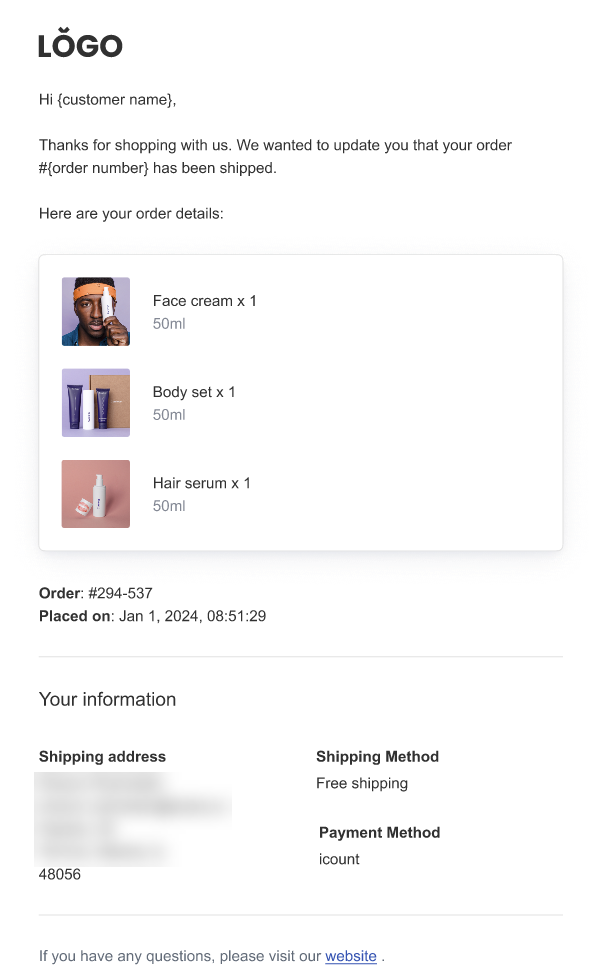The width and height of the screenshot is (604, 980).
Task: Open the underlined website link
Action: pyautogui.click(x=350, y=956)
